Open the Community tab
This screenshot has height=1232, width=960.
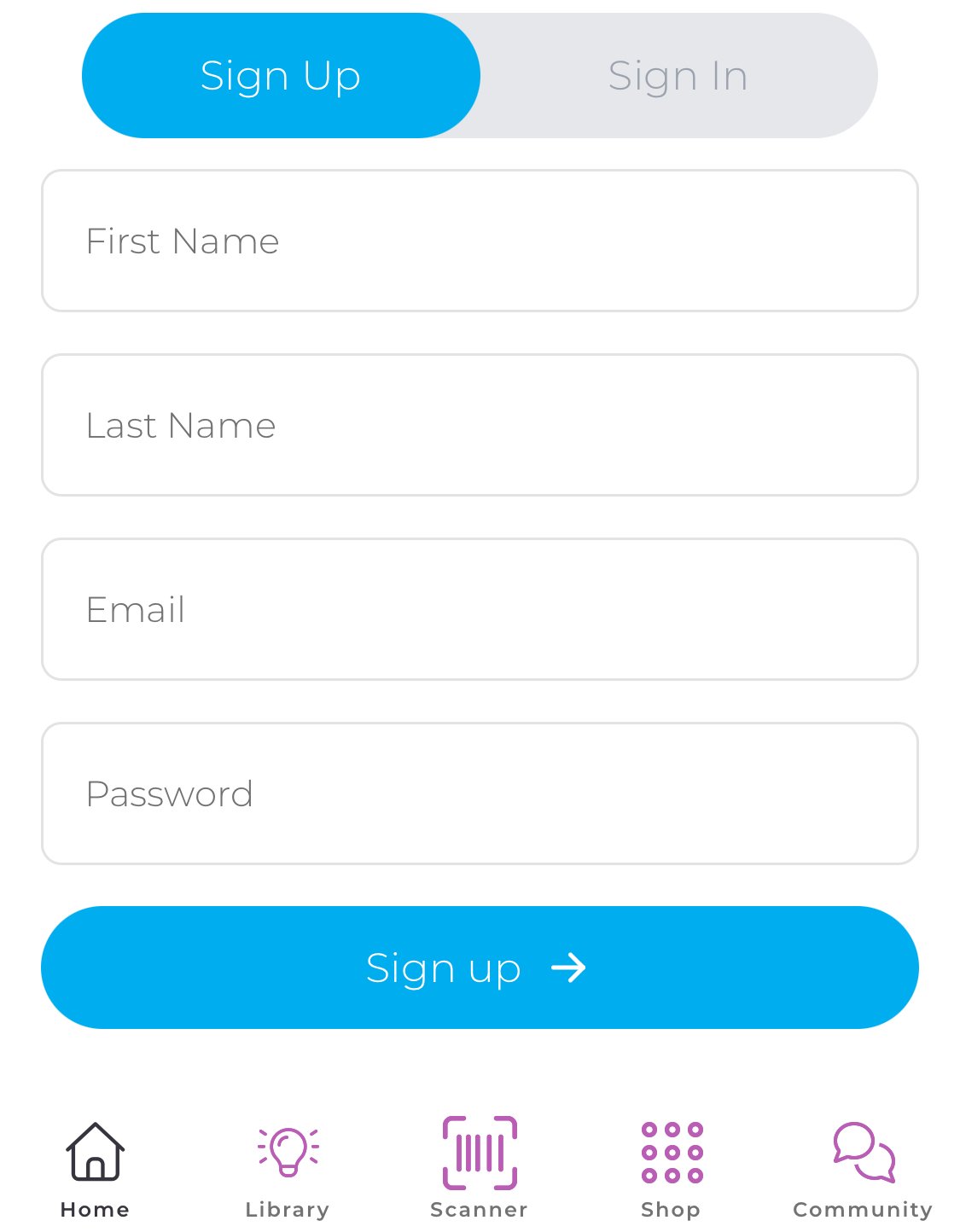click(863, 1167)
